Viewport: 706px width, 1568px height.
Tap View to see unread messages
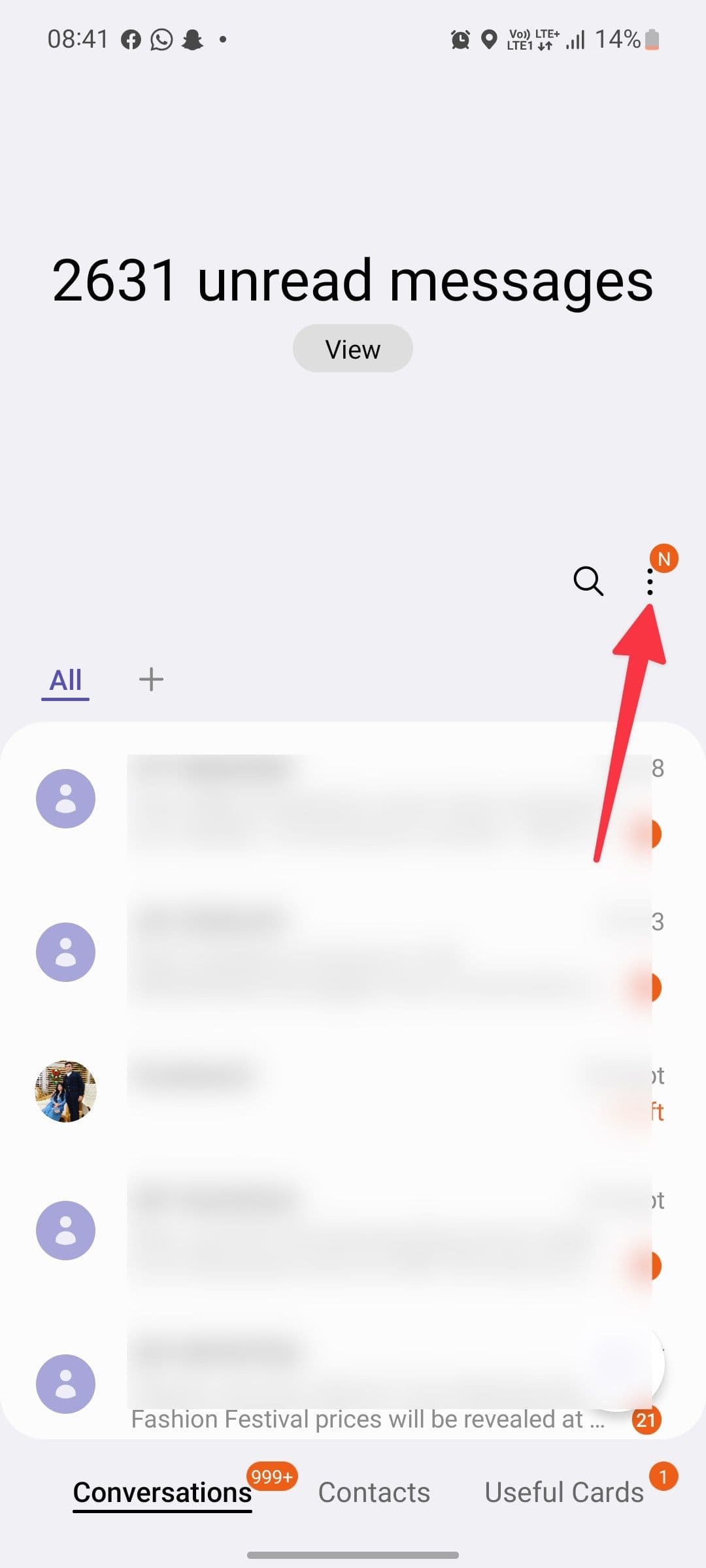click(352, 349)
